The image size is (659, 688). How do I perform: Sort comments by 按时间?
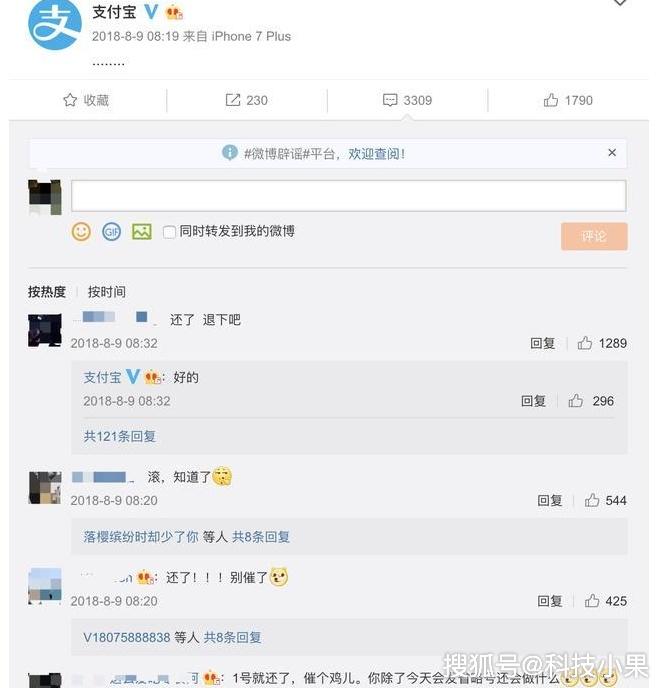[107, 292]
